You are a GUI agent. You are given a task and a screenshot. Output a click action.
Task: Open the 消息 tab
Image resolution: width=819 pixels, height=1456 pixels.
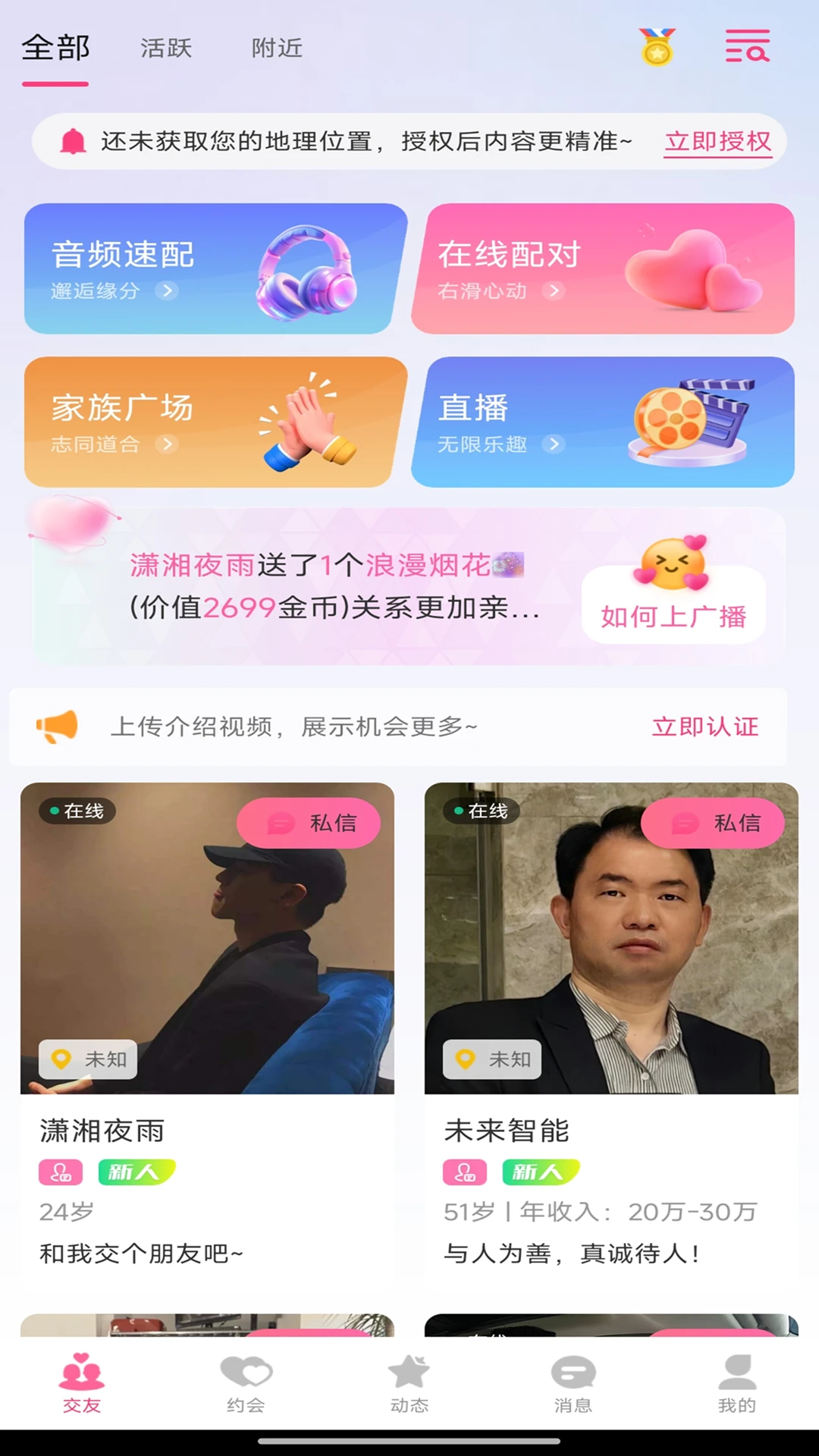point(573,1384)
